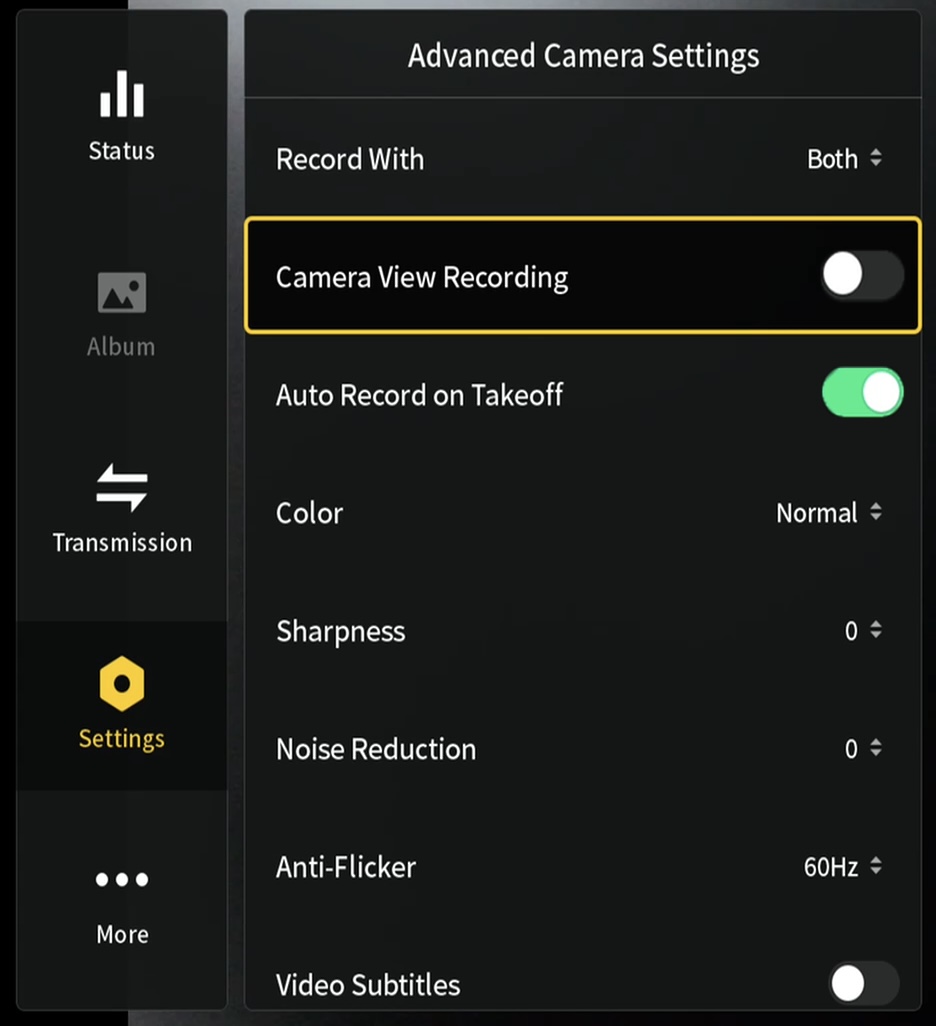Screen dimensions: 936x1026
Task: Turn on Video Subtitles
Action: pyautogui.click(x=863, y=983)
